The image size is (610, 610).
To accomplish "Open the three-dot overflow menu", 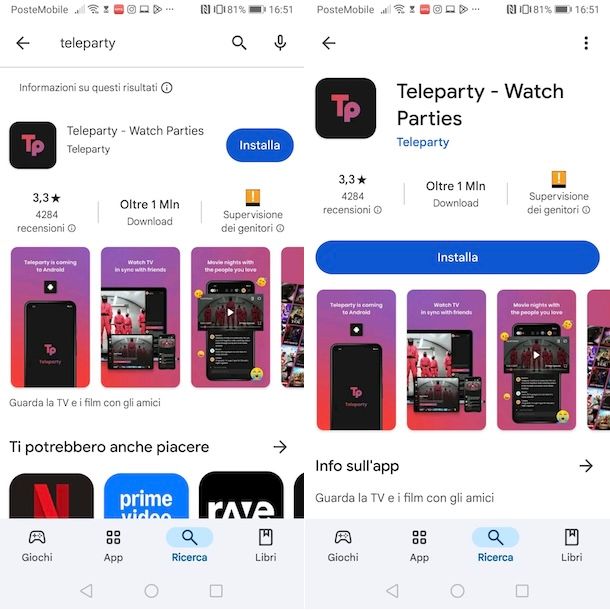I will click(586, 43).
